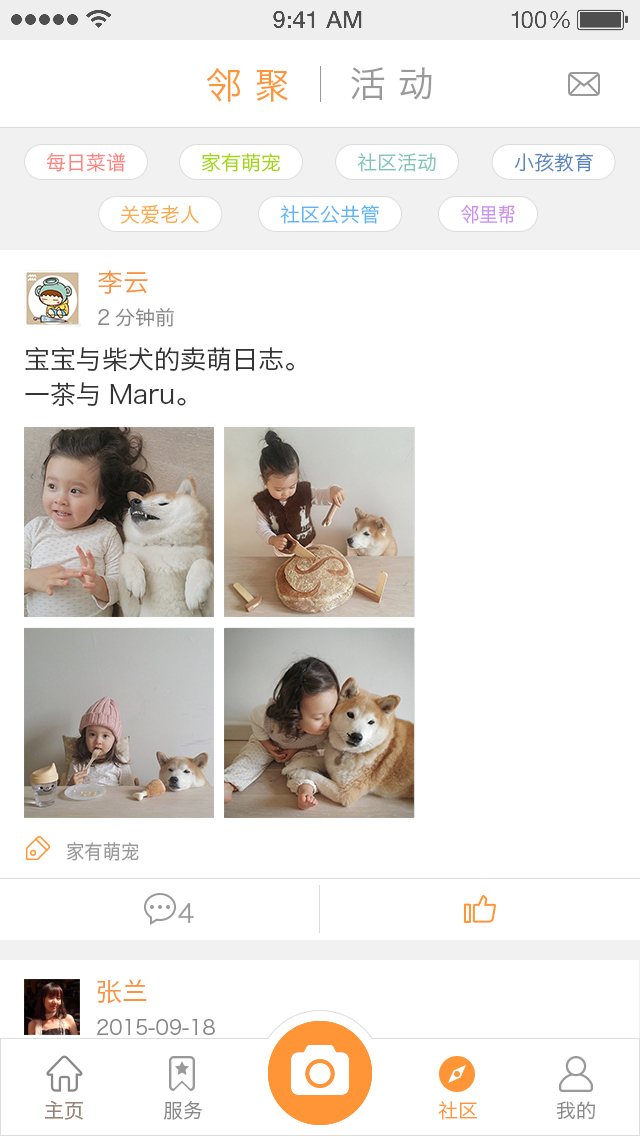The image size is (640, 1136).
Task: View photo of girl lying beside the dog
Action: 119,522
